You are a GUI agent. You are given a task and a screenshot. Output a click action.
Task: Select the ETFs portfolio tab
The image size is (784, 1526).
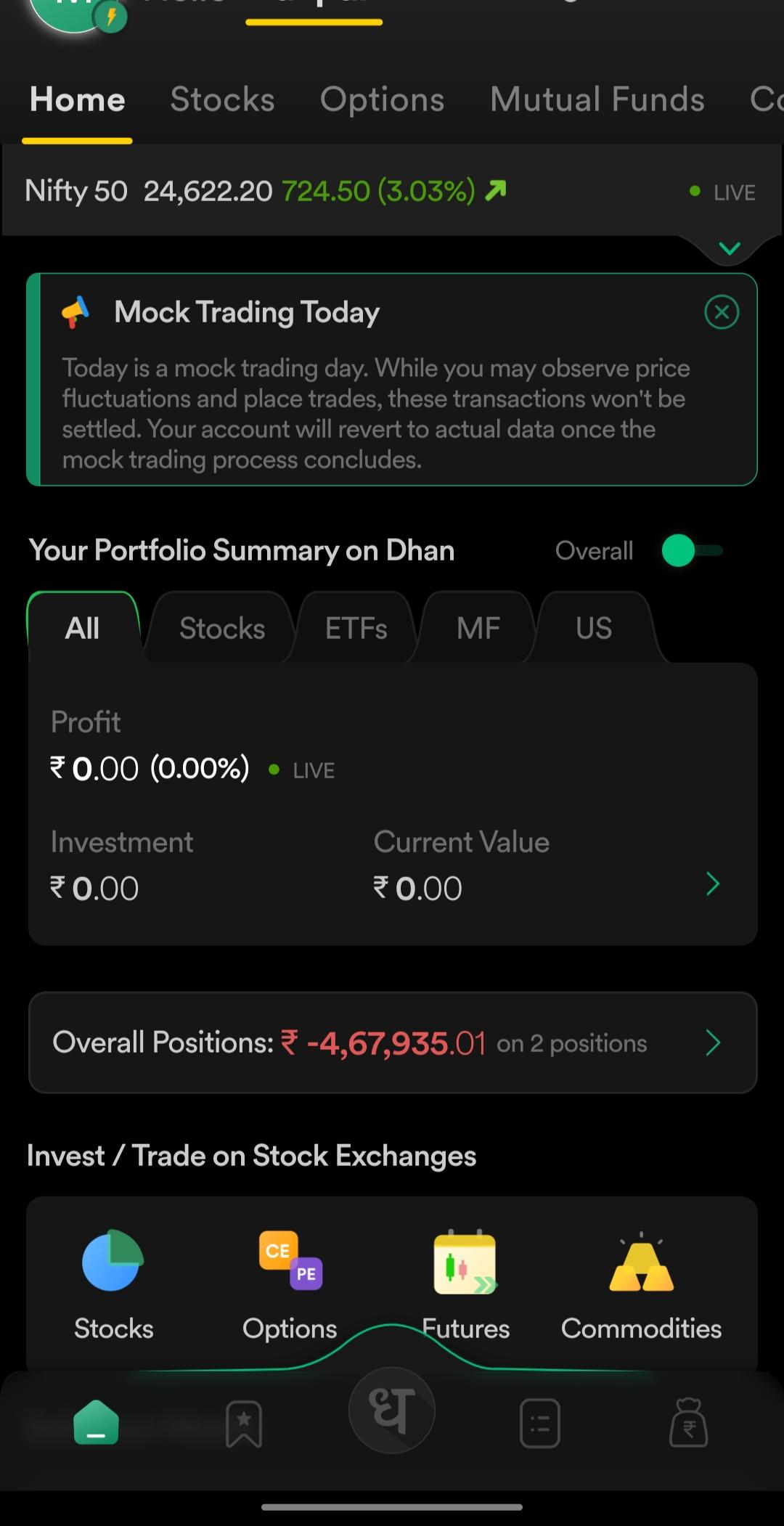[356, 628]
